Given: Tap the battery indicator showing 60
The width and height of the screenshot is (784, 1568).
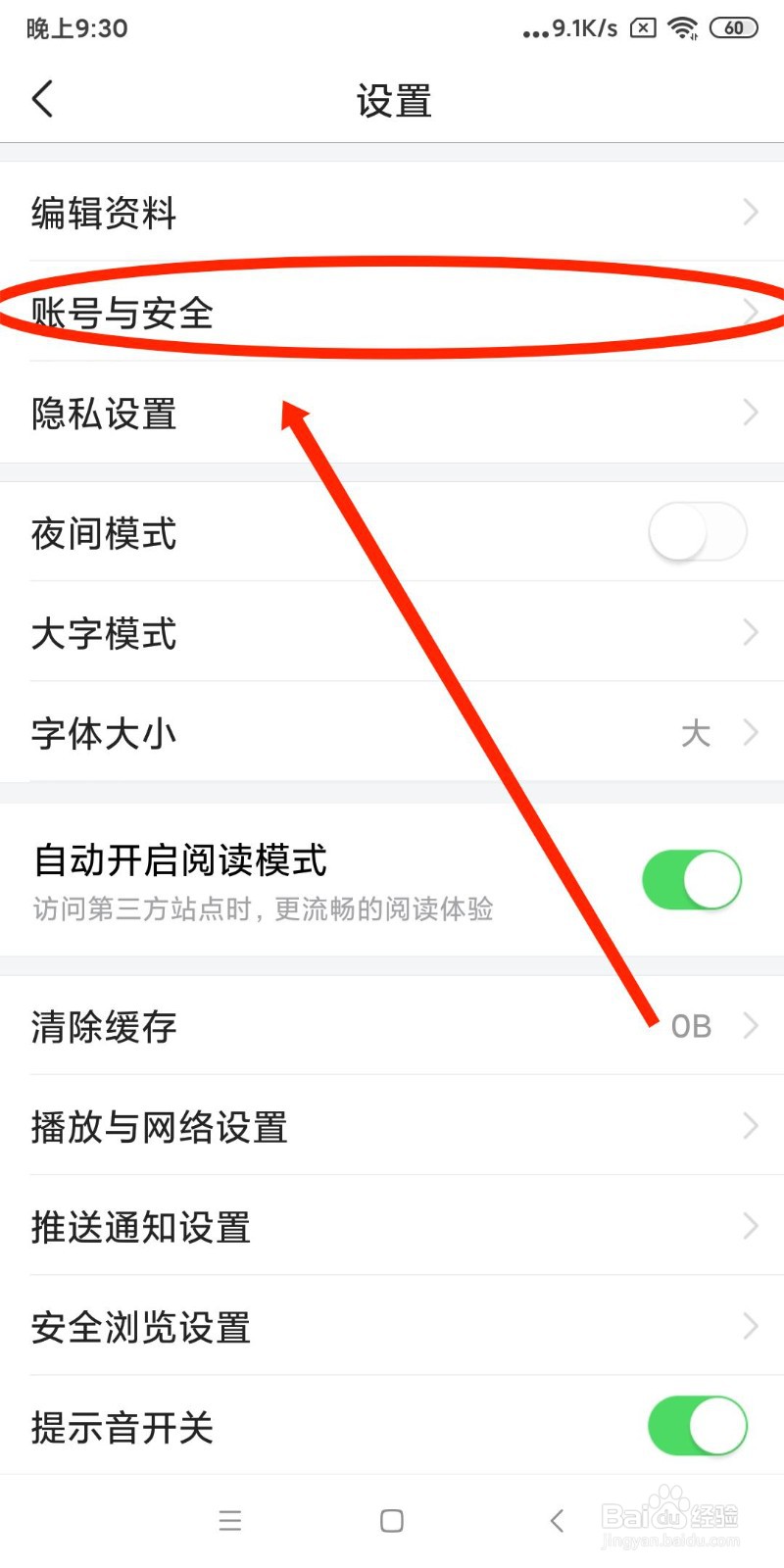Looking at the screenshot, I should [x=732, y=27].
